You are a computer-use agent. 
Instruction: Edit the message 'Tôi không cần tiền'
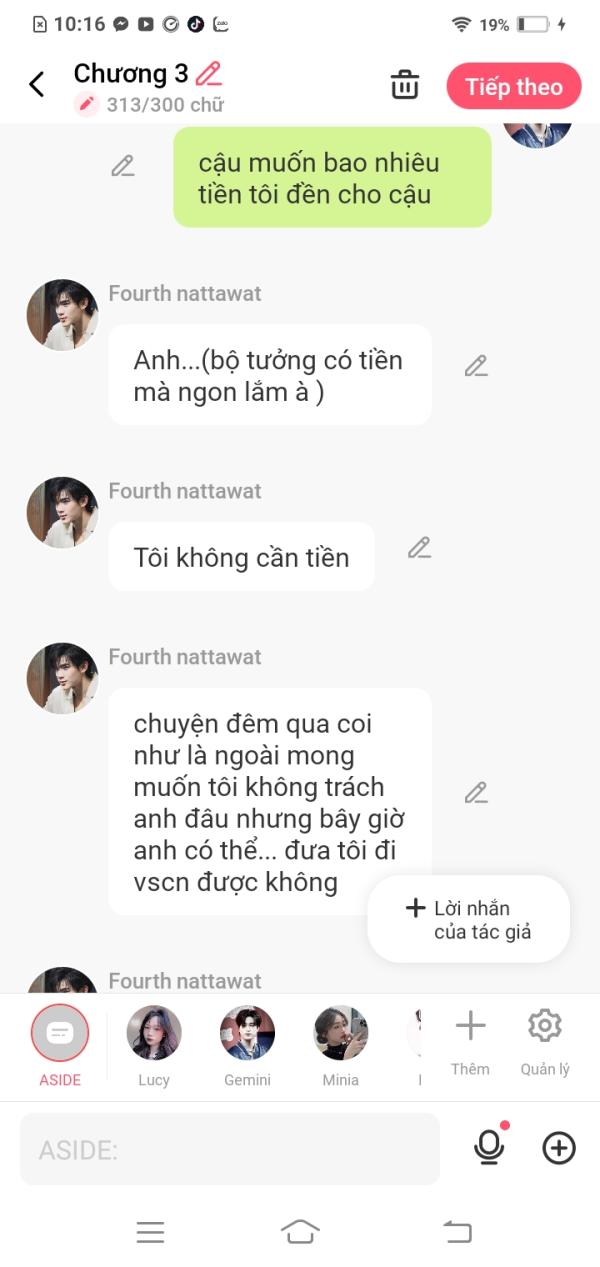point(419,548)
